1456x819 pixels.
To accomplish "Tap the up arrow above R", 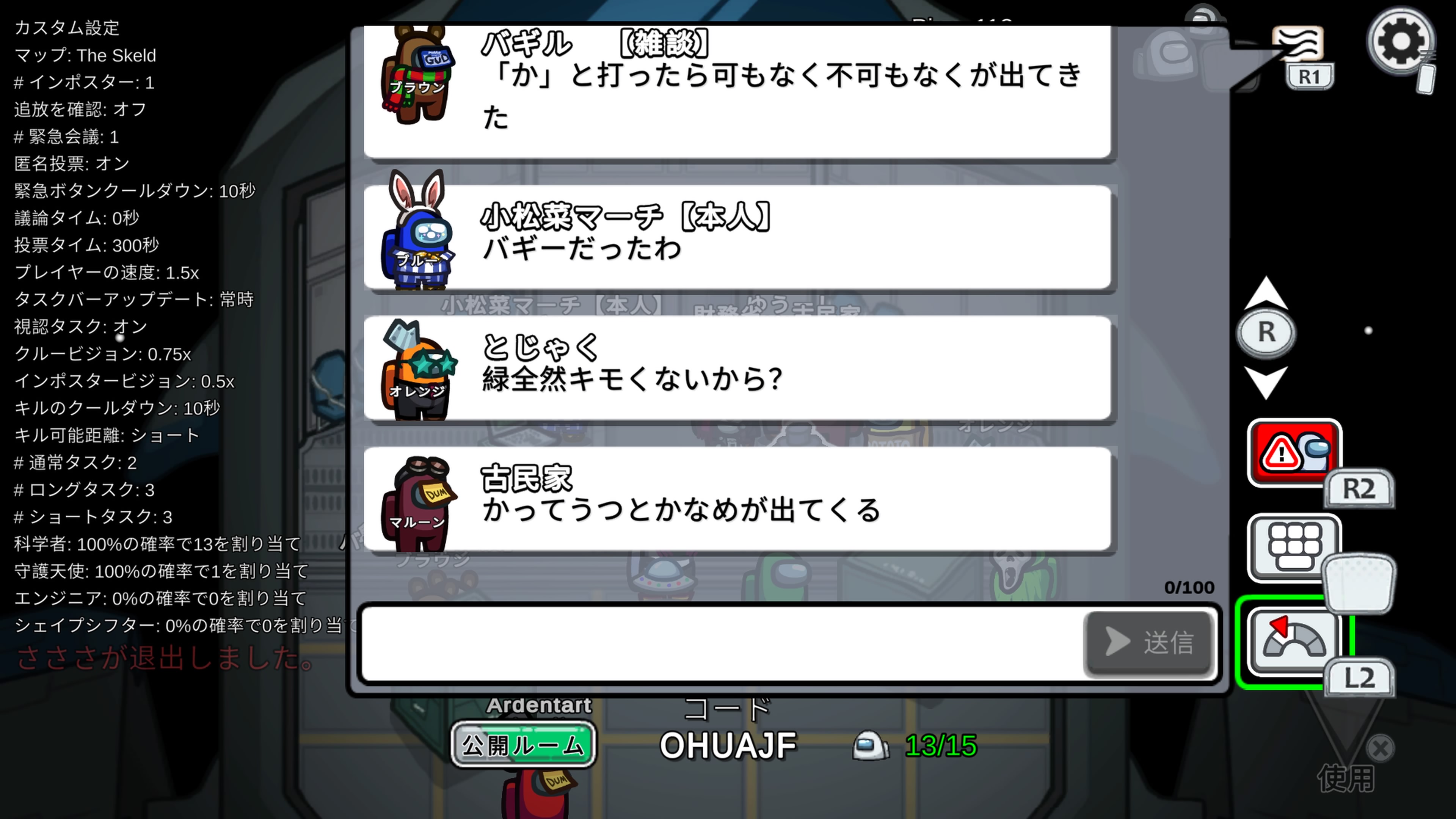I will 1266,293.
